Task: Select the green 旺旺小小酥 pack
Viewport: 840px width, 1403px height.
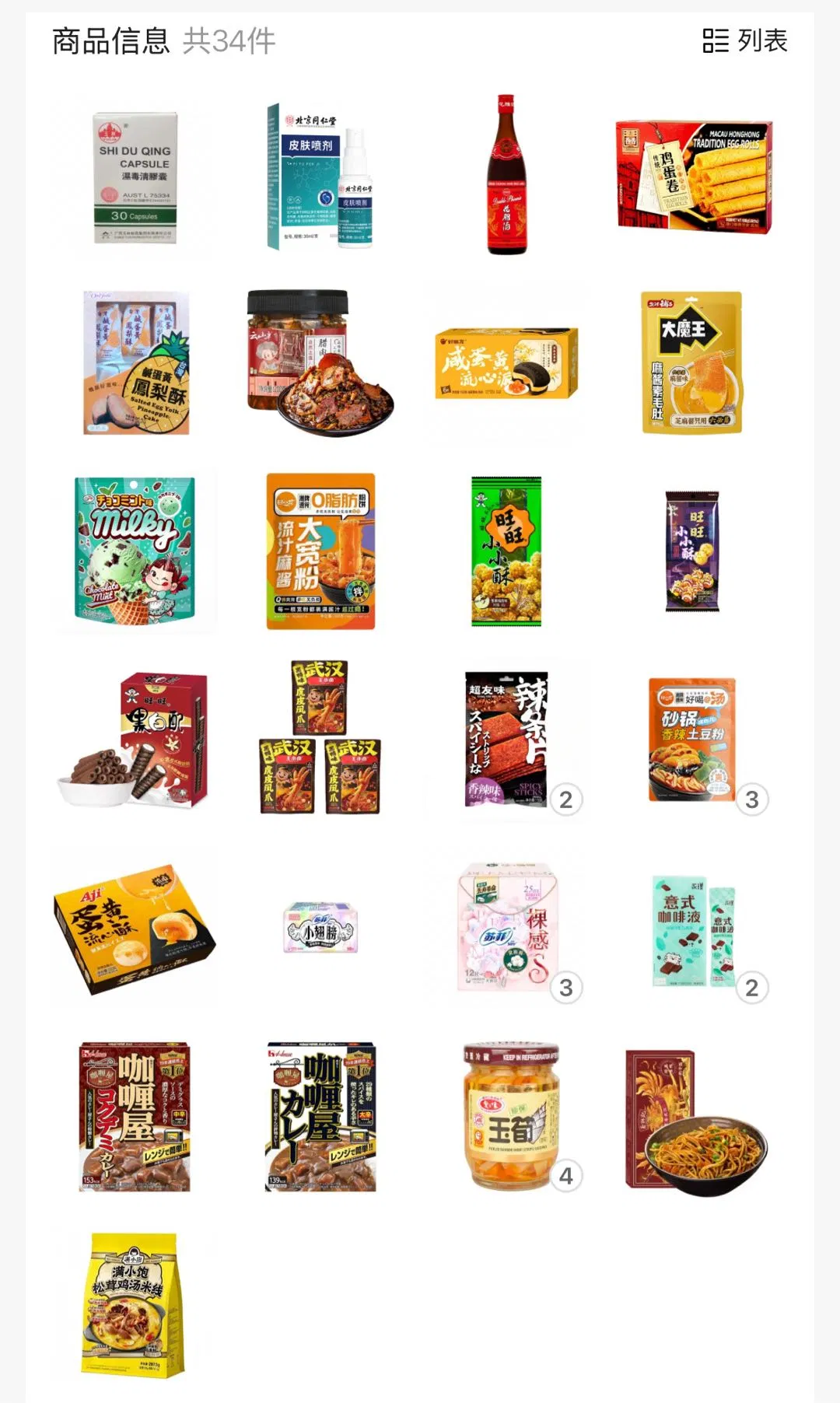Action: (x=506, y=551)
